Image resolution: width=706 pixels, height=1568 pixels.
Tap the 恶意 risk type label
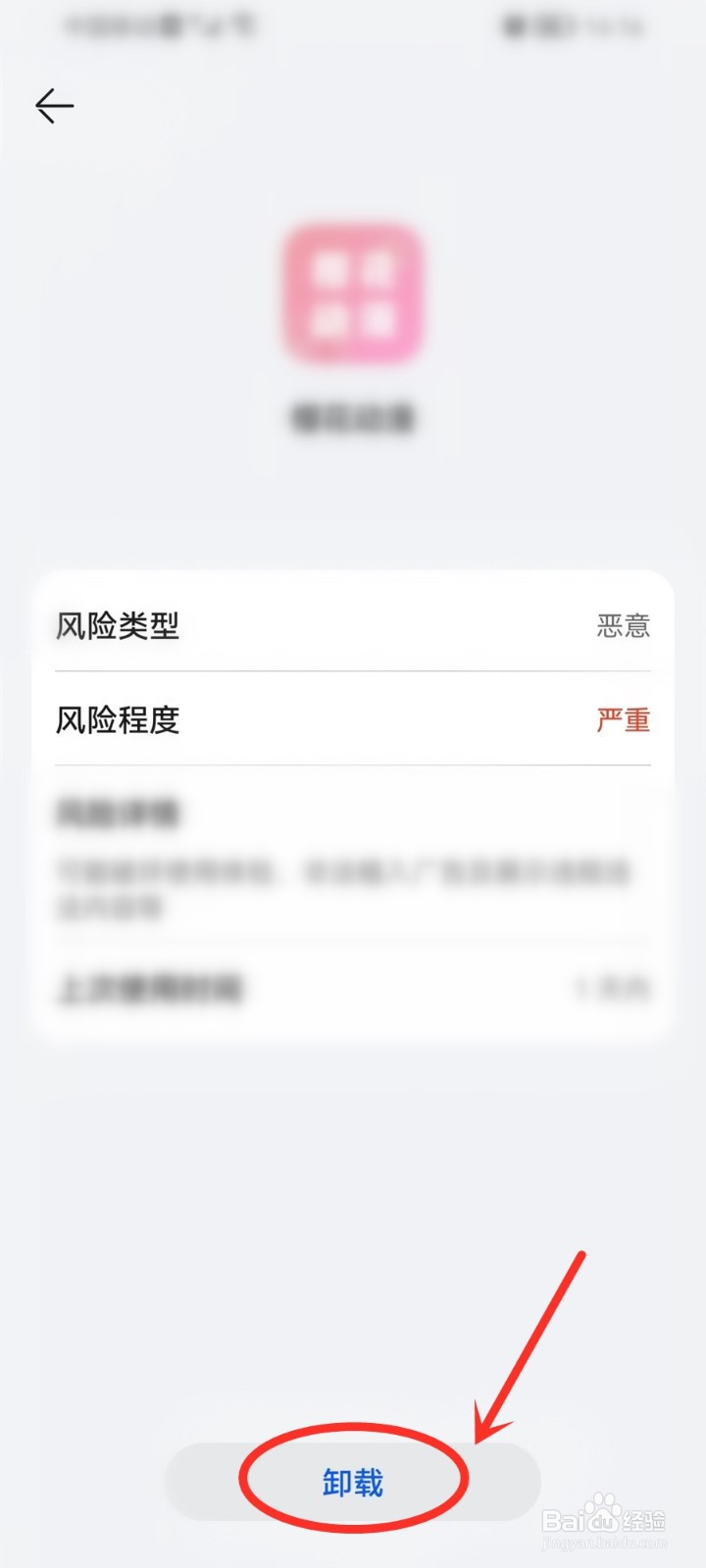coord(625,625)
